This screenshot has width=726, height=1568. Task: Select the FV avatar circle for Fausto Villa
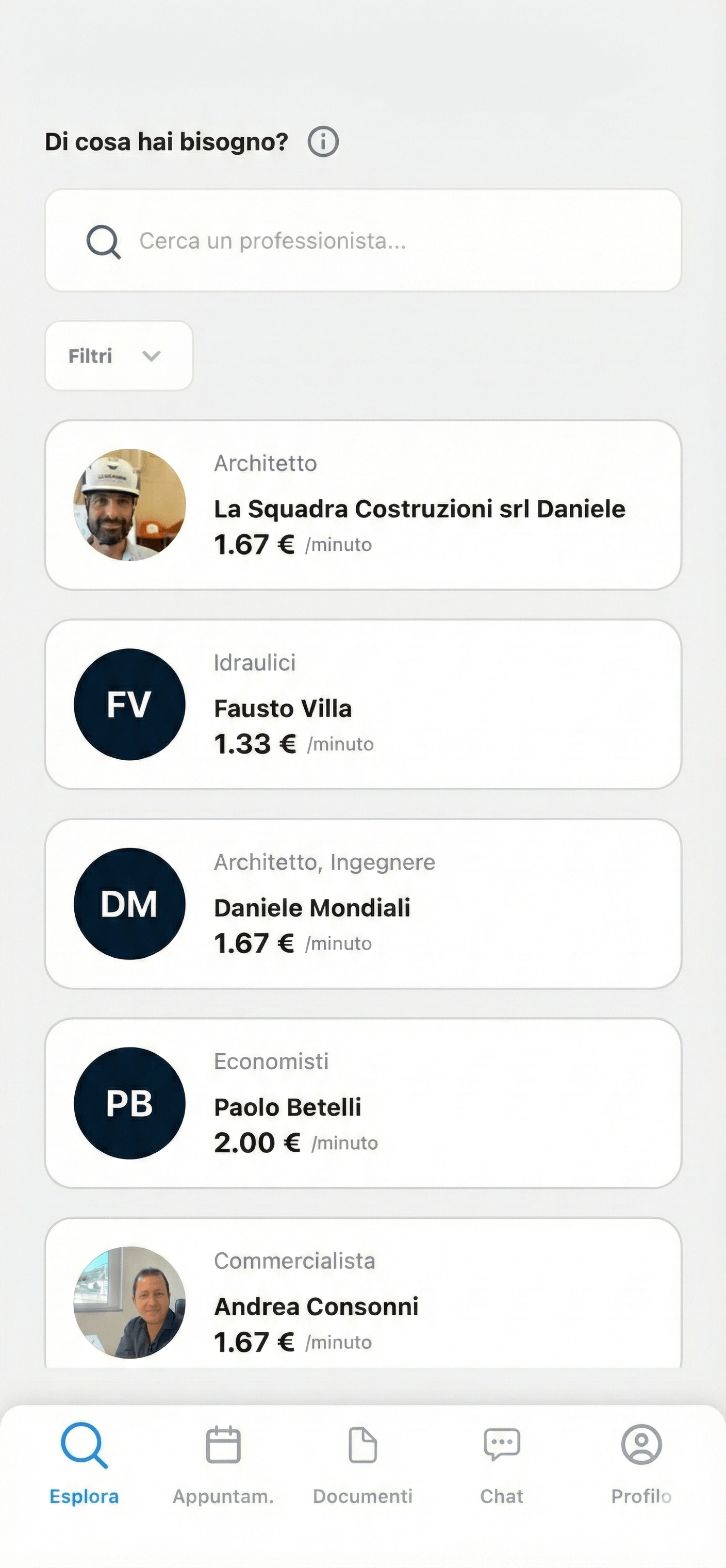pyautogui.click(x=128, y=705)
